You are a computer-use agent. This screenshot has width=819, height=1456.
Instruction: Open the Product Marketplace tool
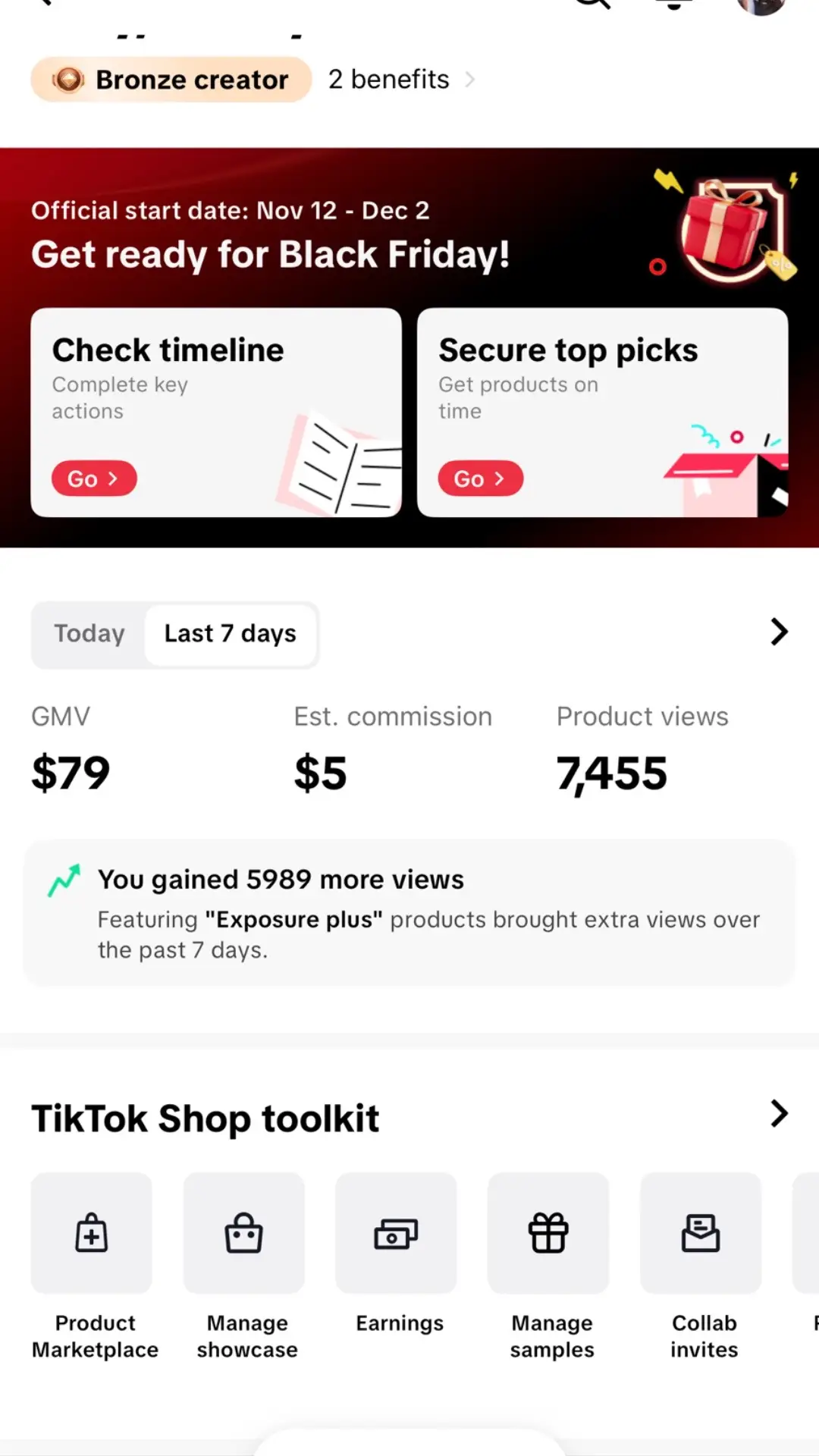pyautogui.click(x=91, y=1232)
